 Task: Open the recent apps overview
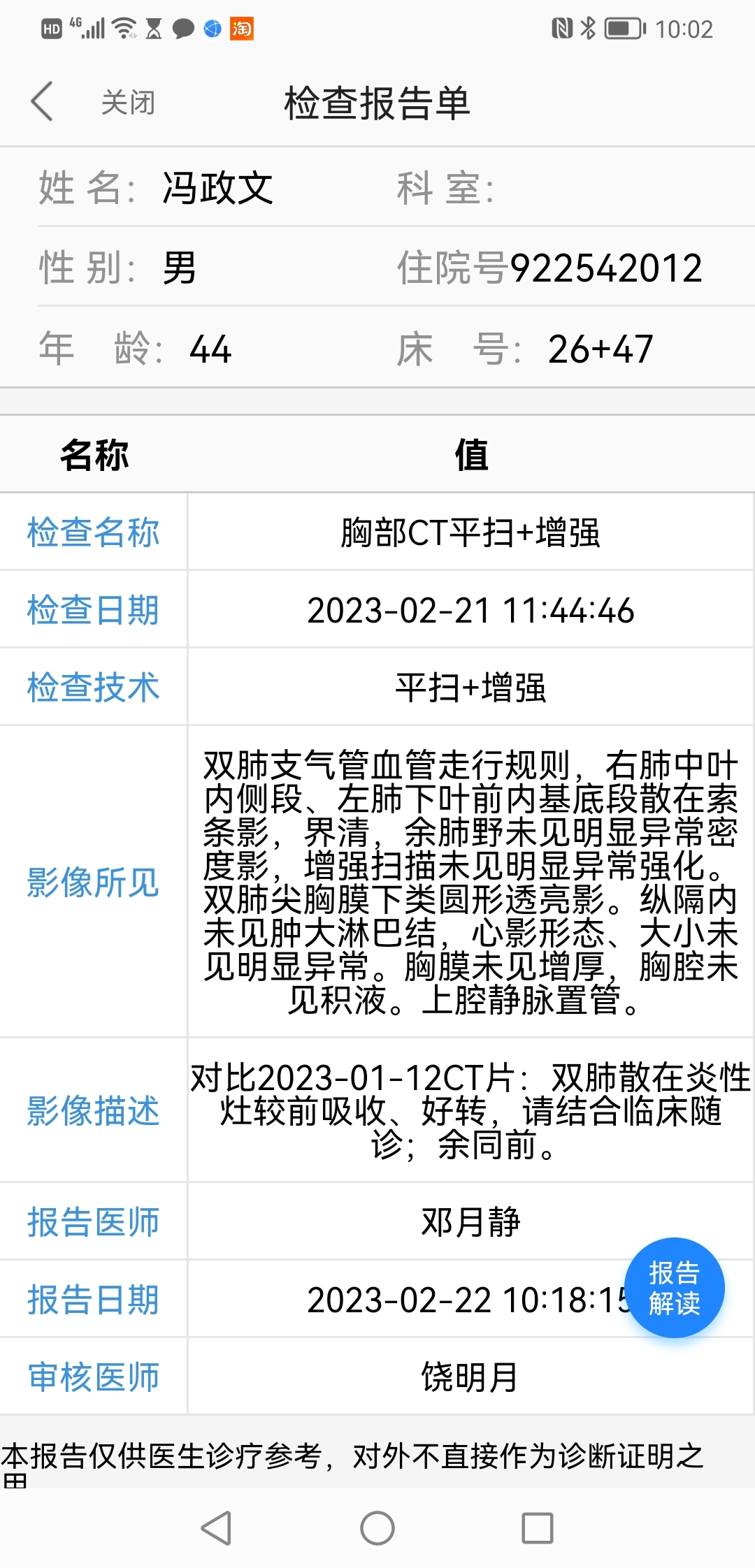538,1527
